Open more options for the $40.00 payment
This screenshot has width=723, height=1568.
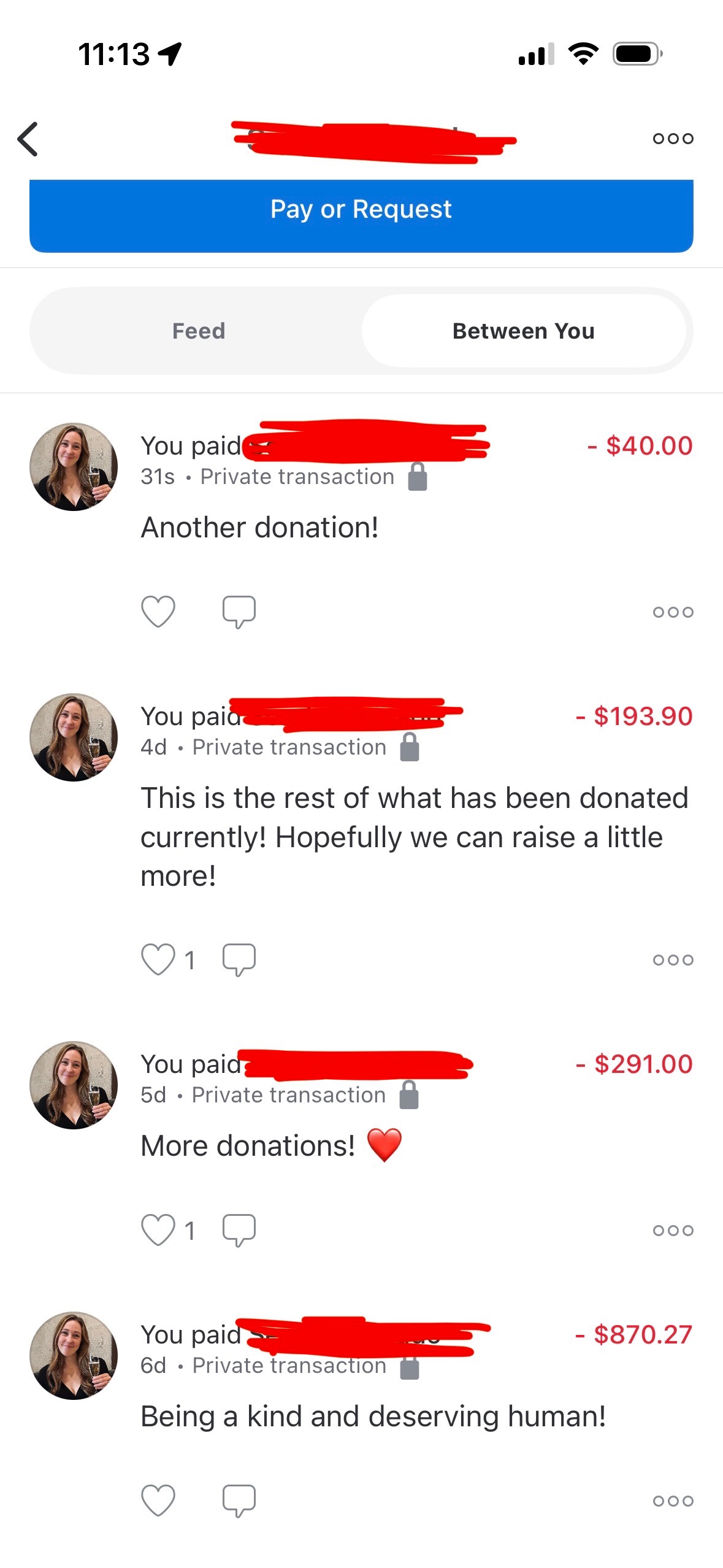click(673, 612)
